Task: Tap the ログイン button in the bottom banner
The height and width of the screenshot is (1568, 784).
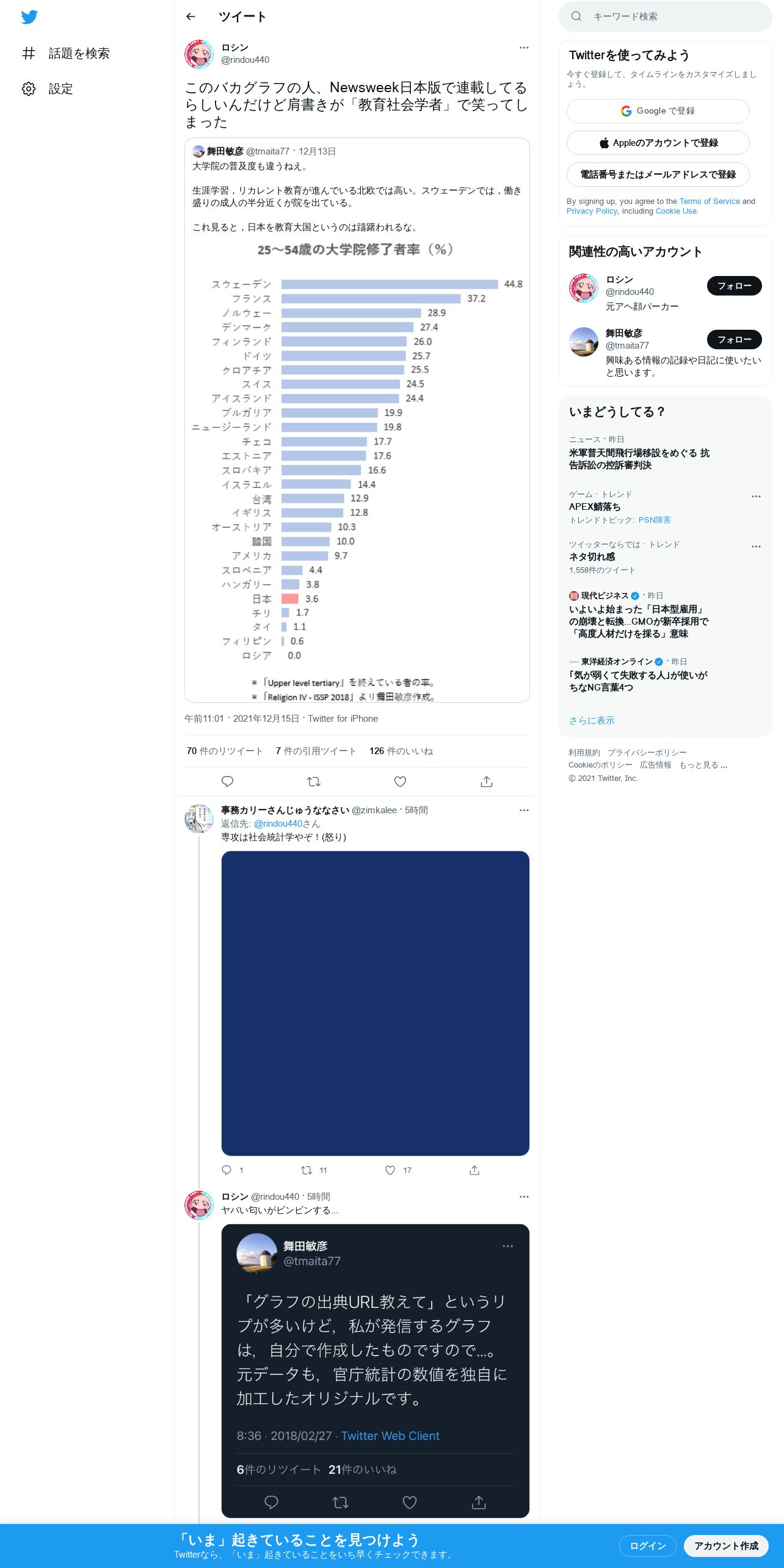Action: tap(647, 1546)
